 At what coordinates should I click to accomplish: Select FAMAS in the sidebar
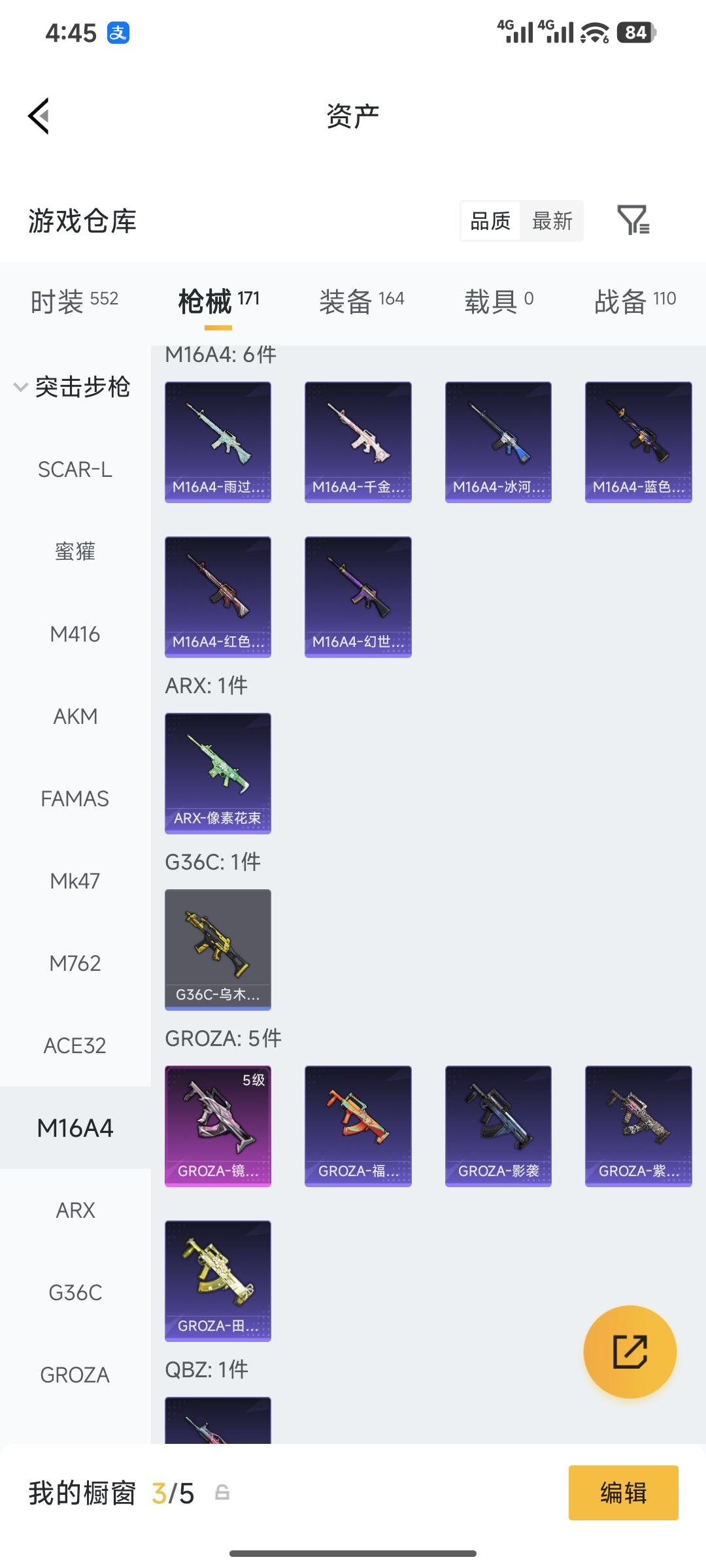[75, 798]
